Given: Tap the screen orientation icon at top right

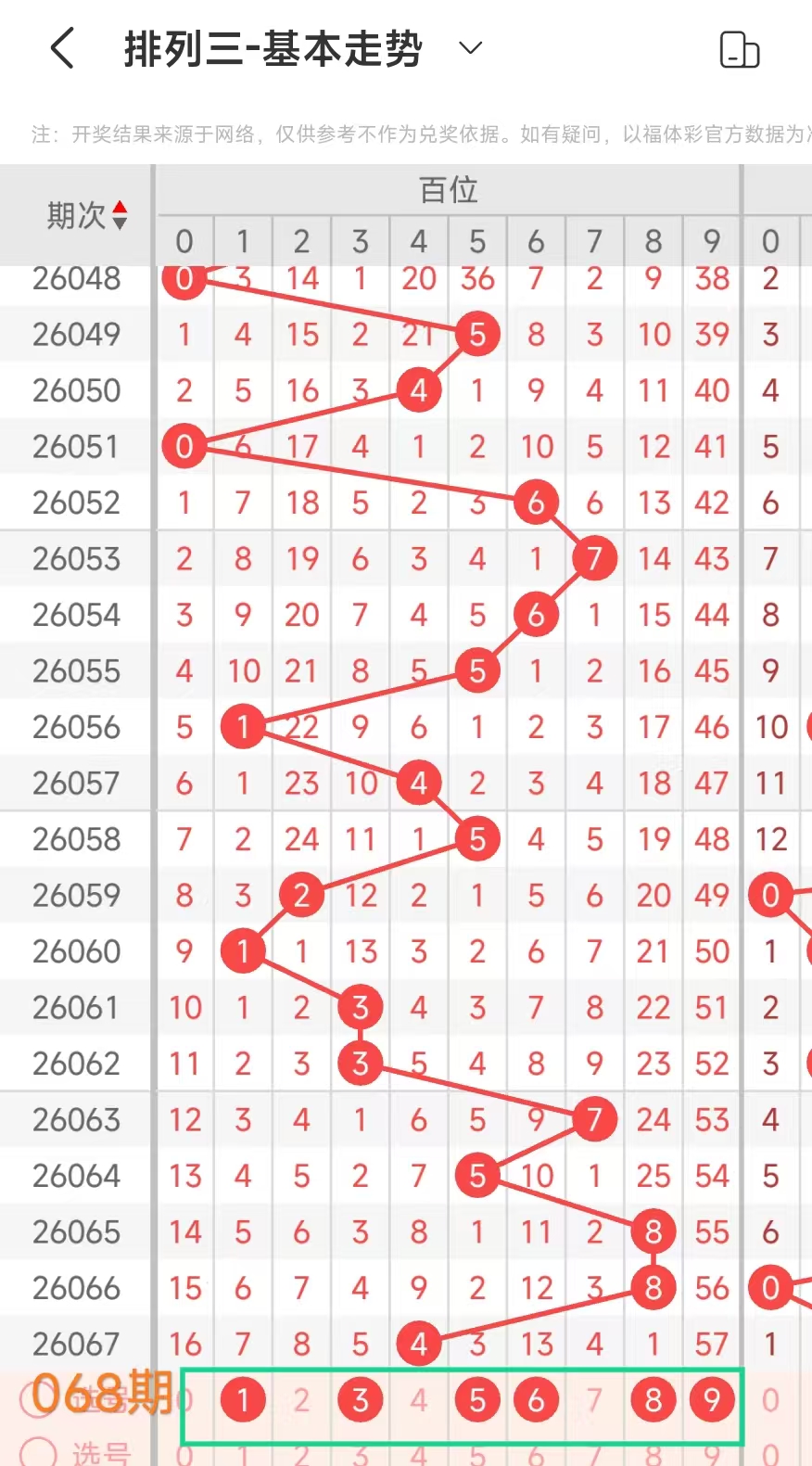Looking at the screenshot, I should click(x=739, y=50).
